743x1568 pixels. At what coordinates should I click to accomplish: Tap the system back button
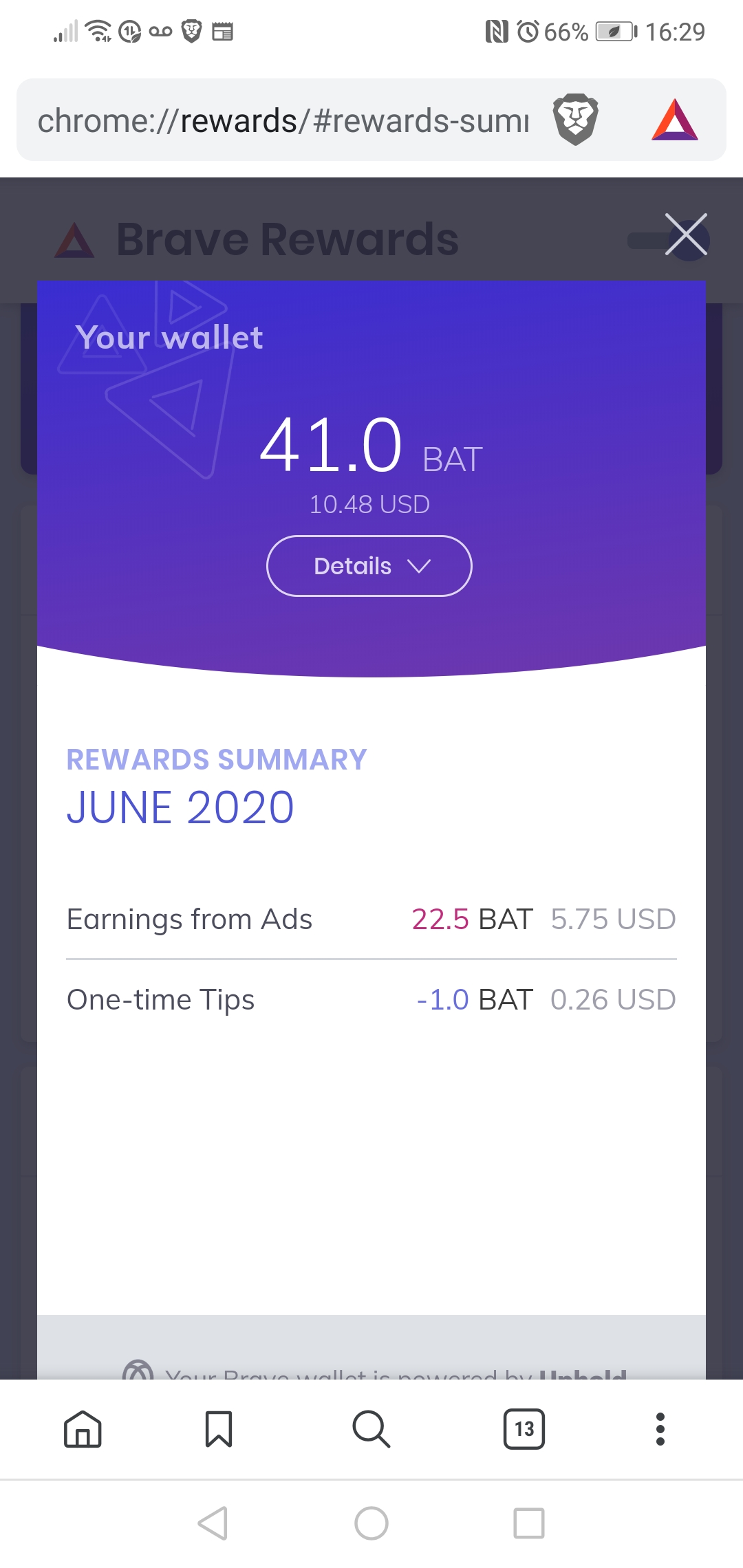click(213, 1523)
